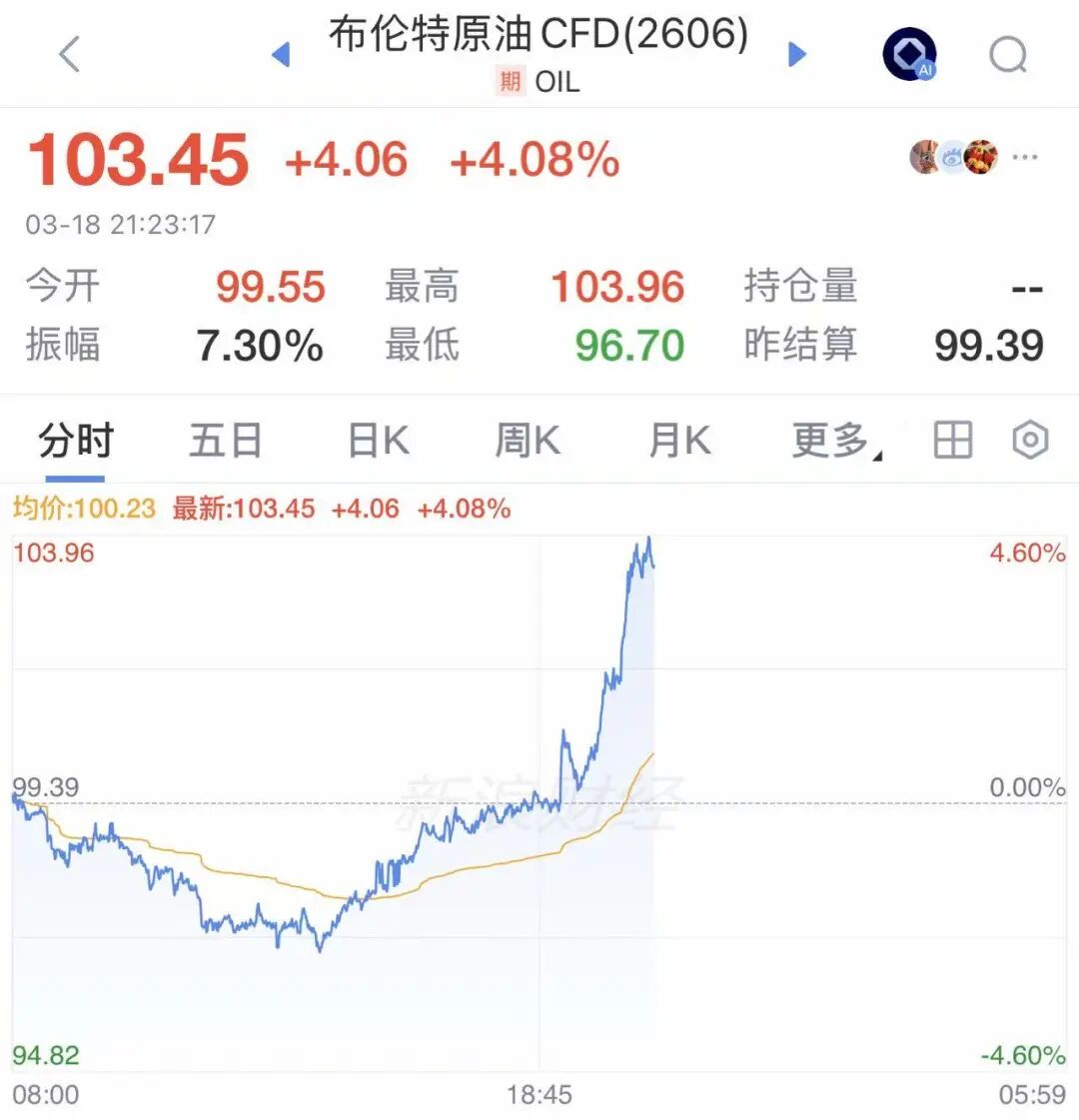Screen dimensions: 1079x1120
Task: Switch to the 五日 chart tab
Action: click(x=226, y=441)
